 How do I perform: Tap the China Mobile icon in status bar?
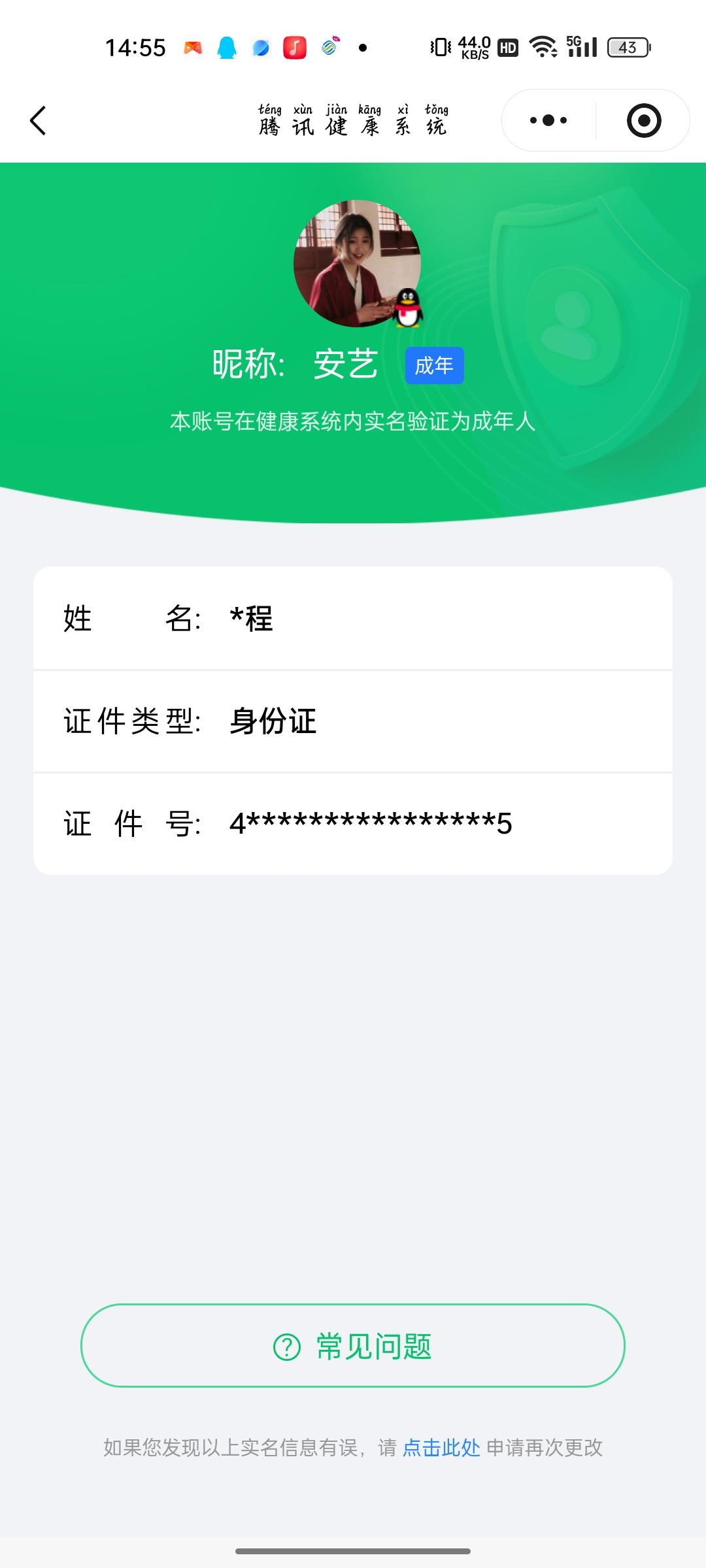[x=329, y=46]
